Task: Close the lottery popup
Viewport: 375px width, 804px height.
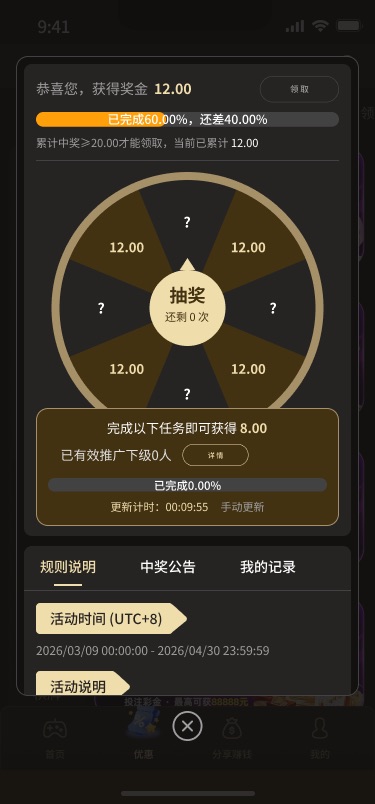Action: 187,727
